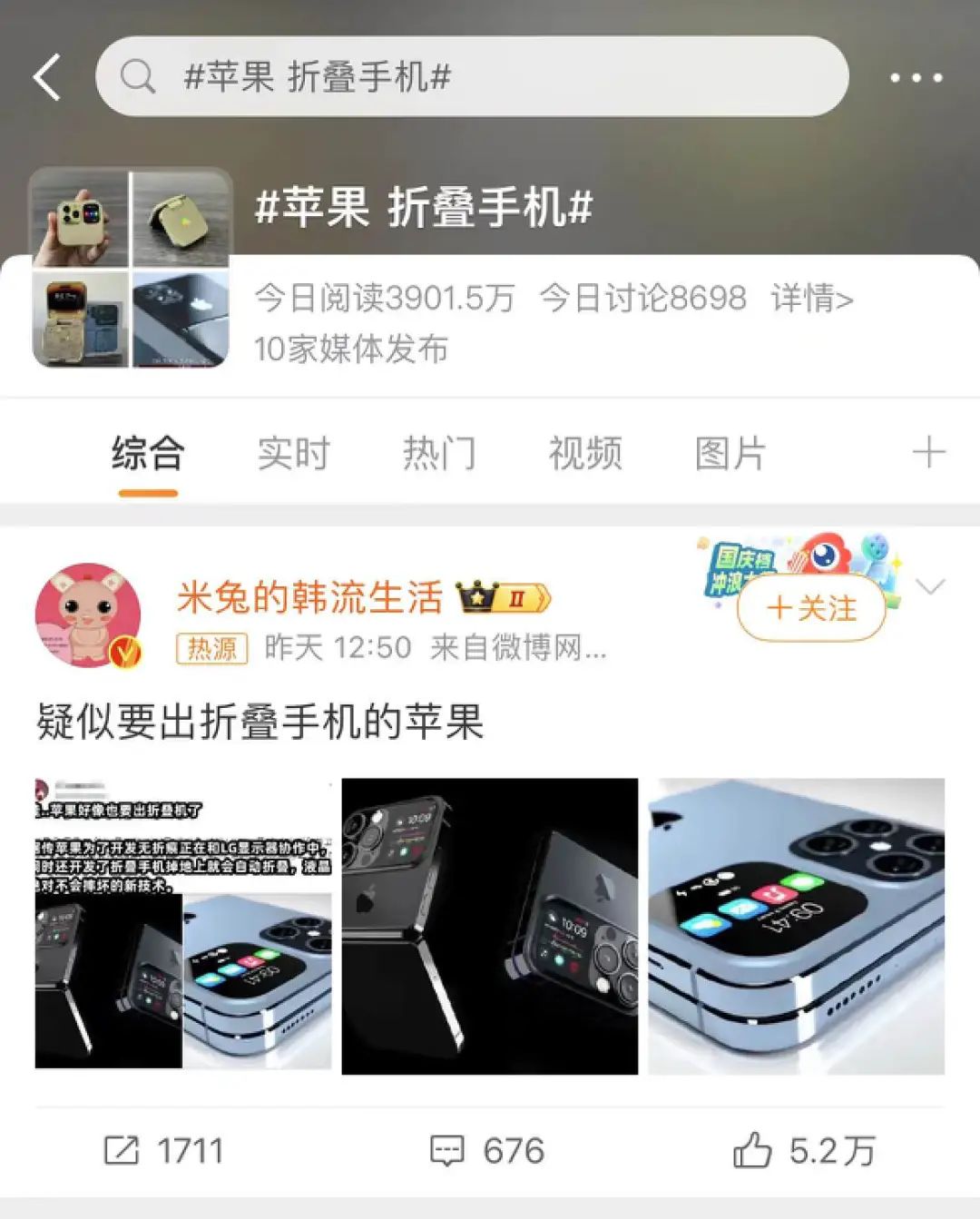Switch to the 视频 tab
980x1219 pixels.
click(584, 452)
